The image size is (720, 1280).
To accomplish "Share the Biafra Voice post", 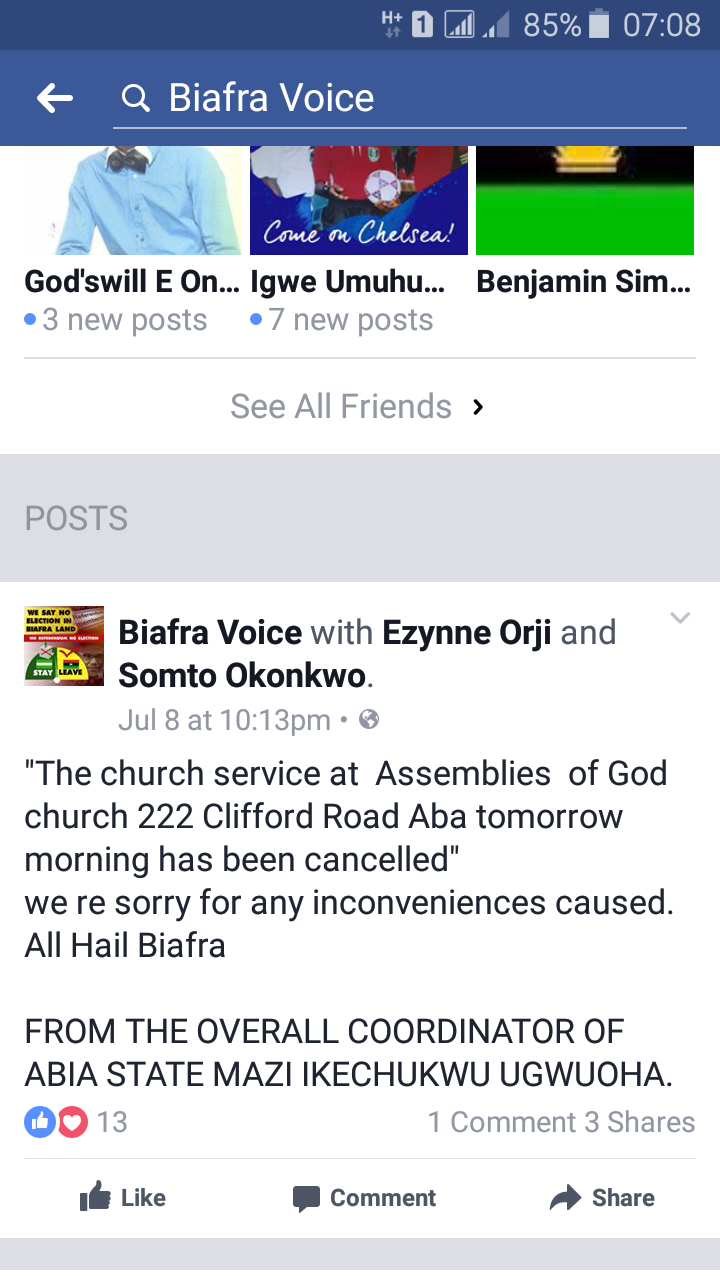I will [602, 1198].
